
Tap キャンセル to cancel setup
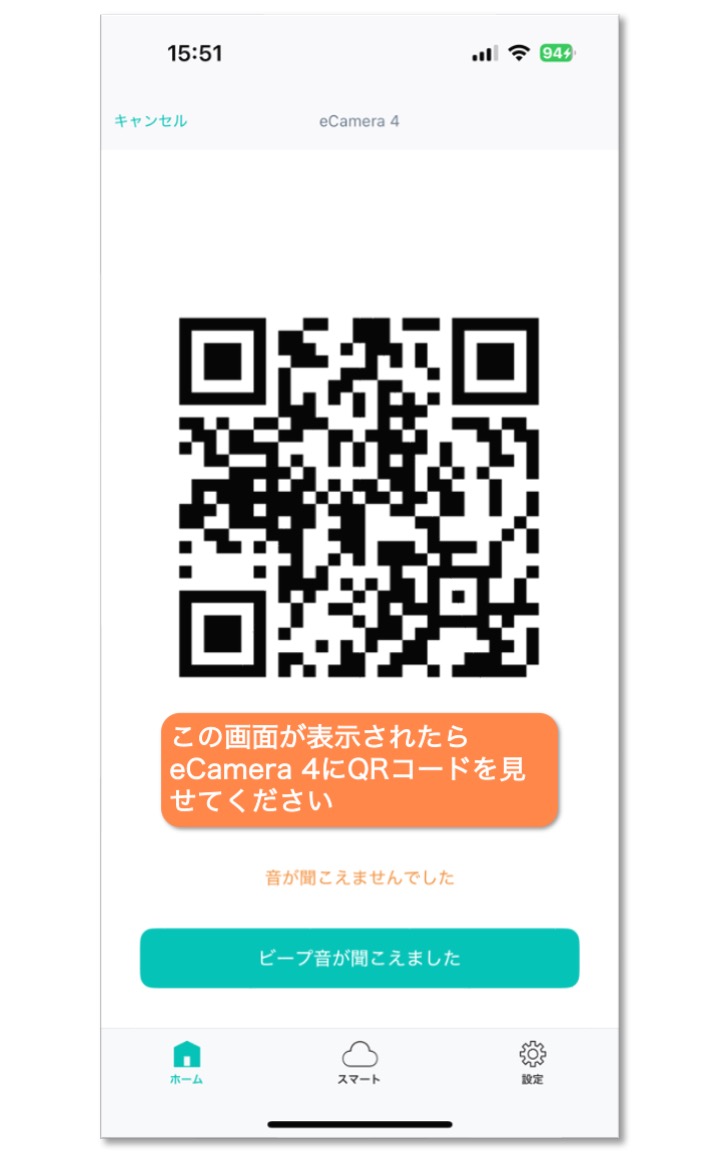coord(150,121)
